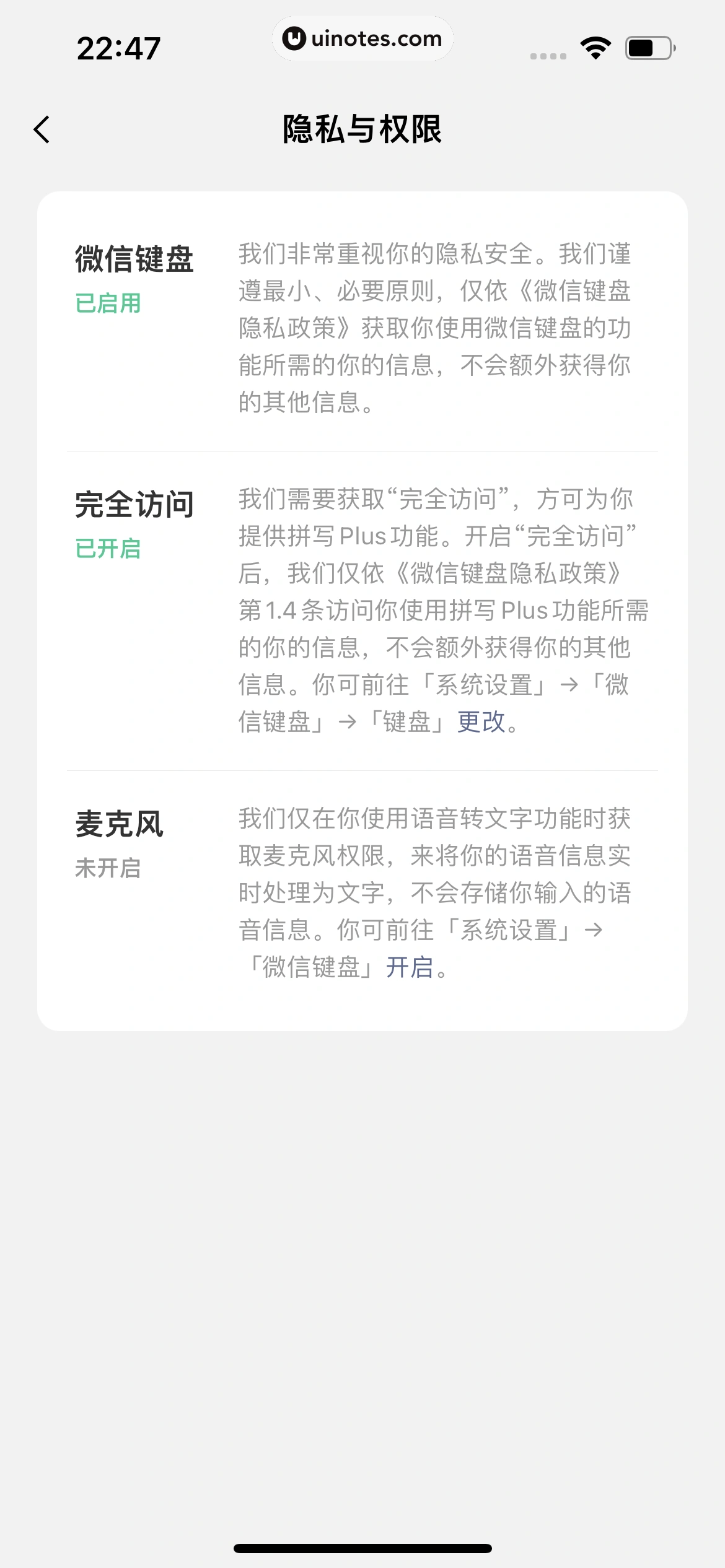The image size is (725, 1568).
Task: Tap the clock showing 22:47
Action: click(x=118, y=48)
